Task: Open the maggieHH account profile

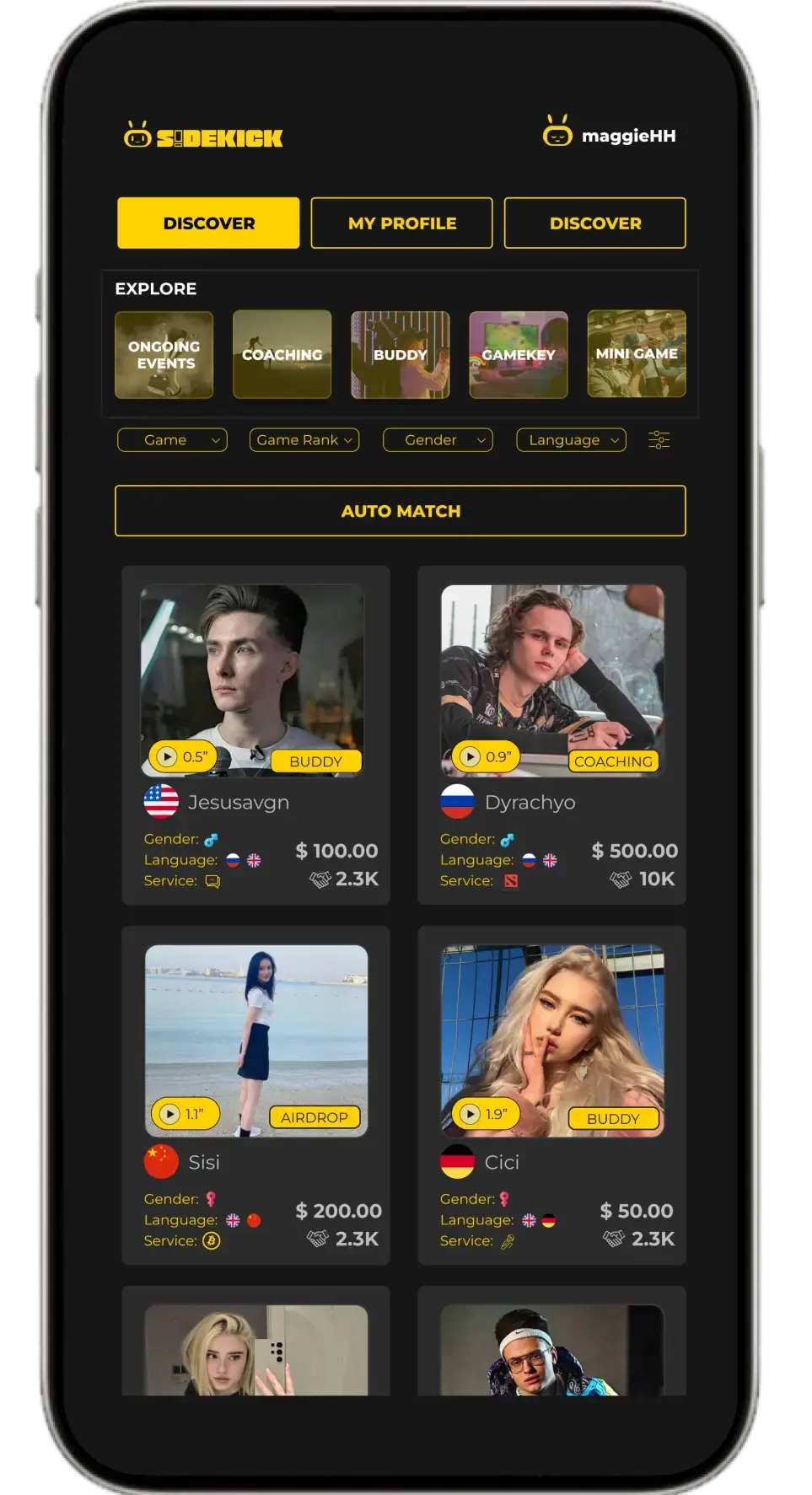Action: 610,134
